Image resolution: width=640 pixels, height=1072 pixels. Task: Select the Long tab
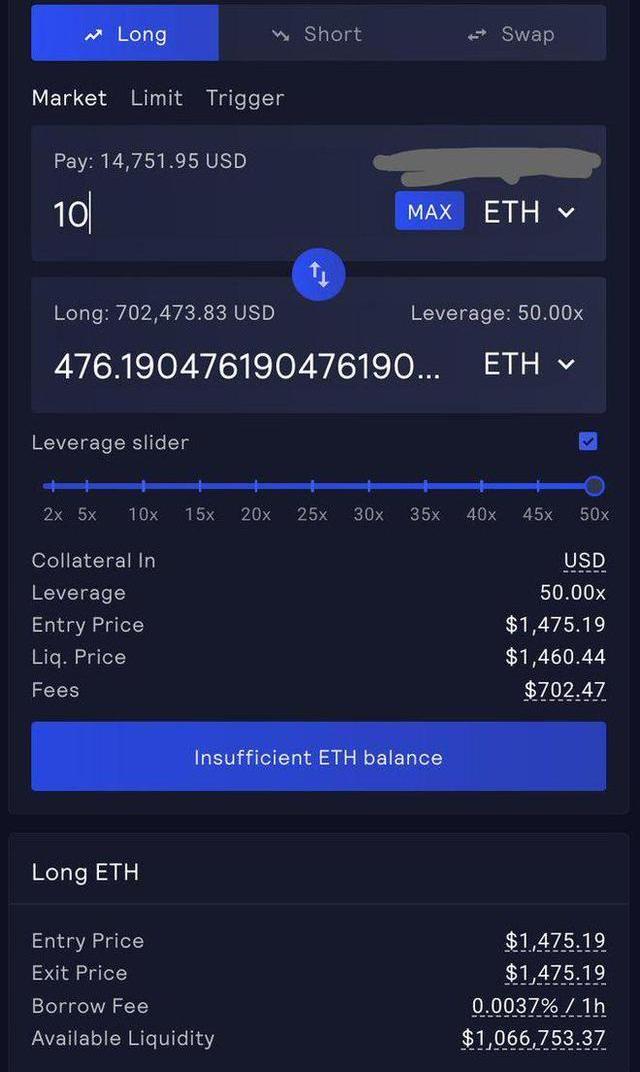125,34
